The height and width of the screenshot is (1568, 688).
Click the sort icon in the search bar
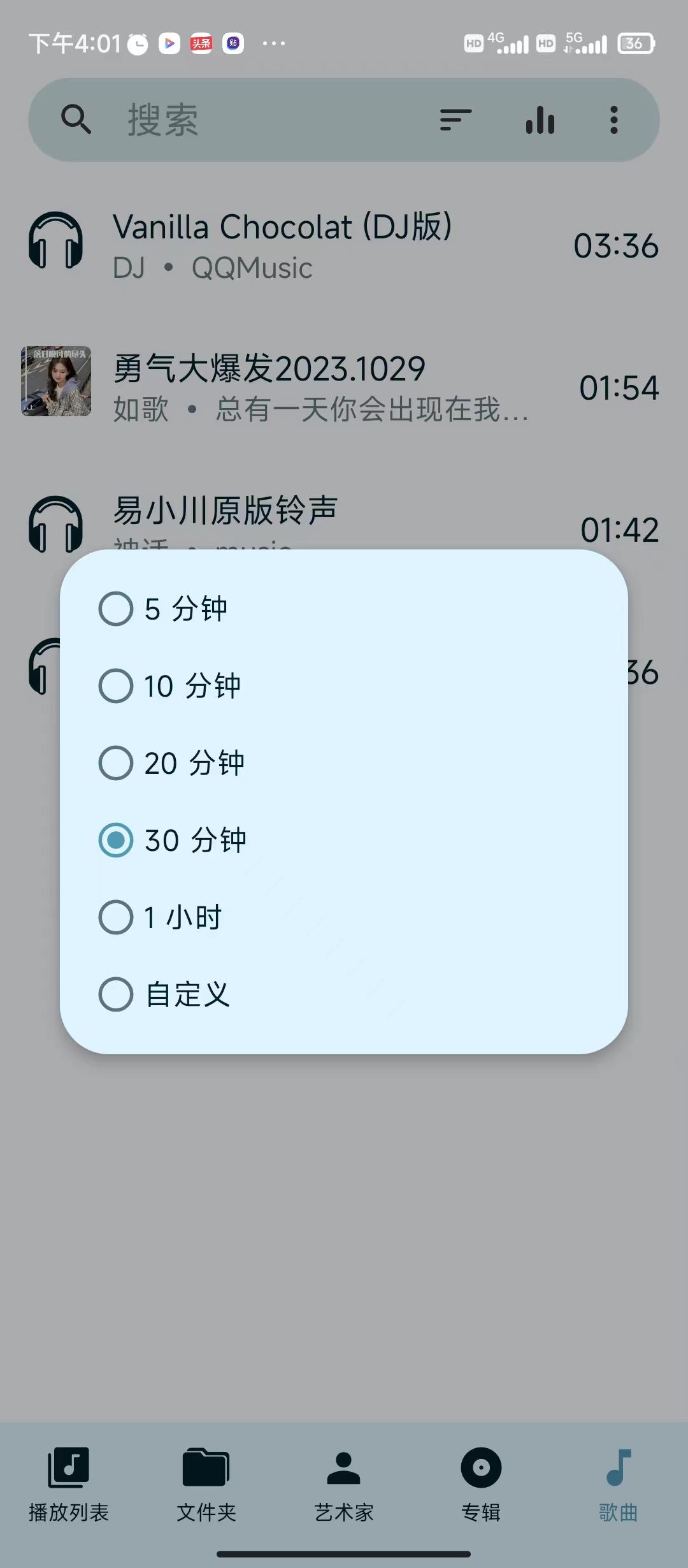pyautogui.click(x=455, y=119)
